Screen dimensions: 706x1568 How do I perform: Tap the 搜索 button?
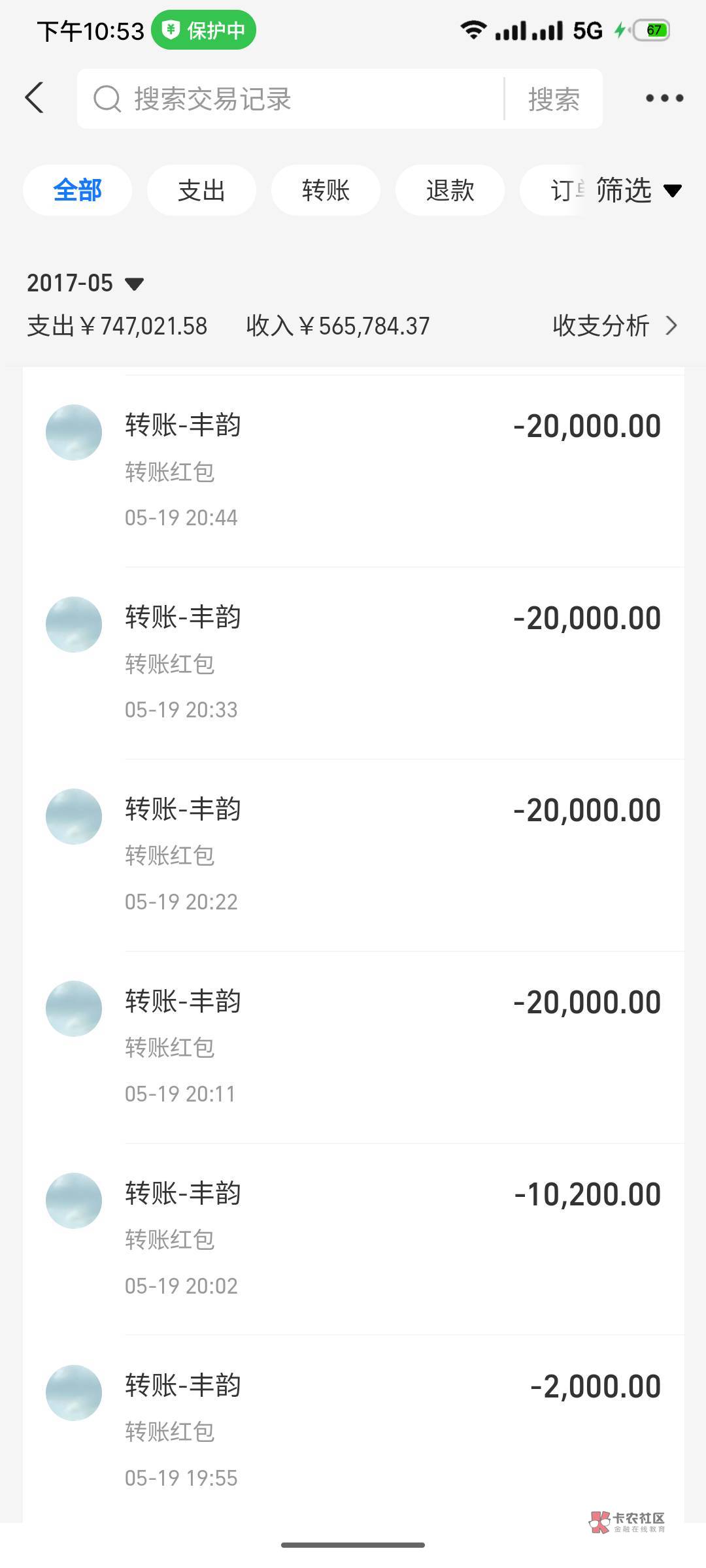[x=554, y=99]
